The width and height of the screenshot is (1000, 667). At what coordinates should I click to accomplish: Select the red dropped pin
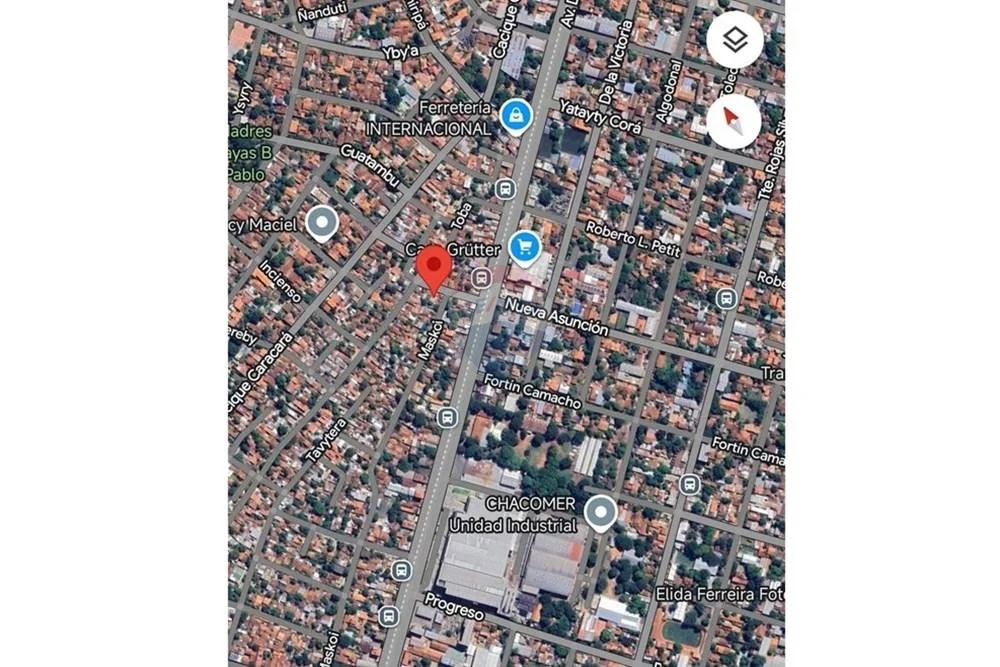[433, 269]
